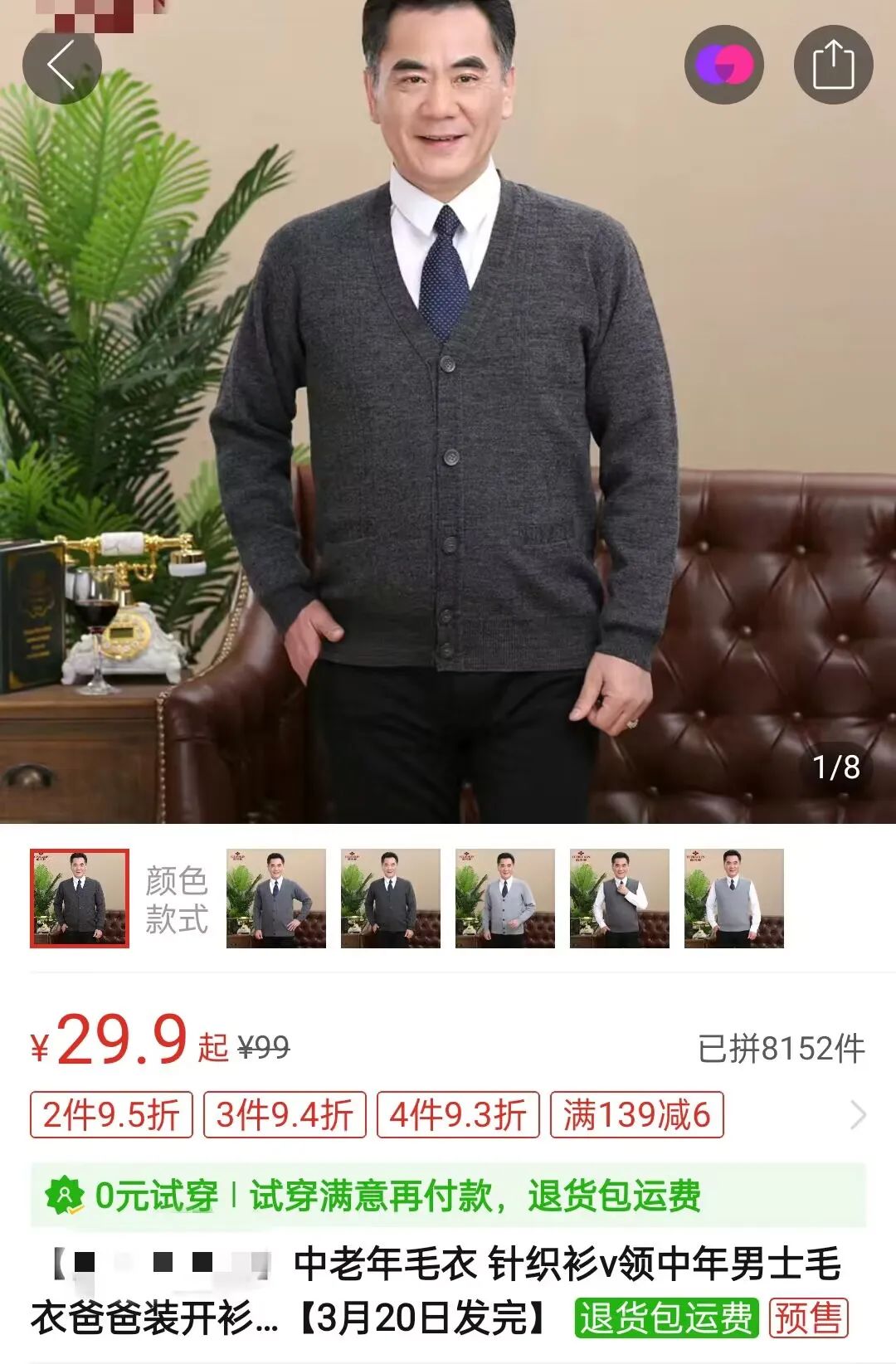Tap the main product photo to enlarge

(x=448, y=415)
